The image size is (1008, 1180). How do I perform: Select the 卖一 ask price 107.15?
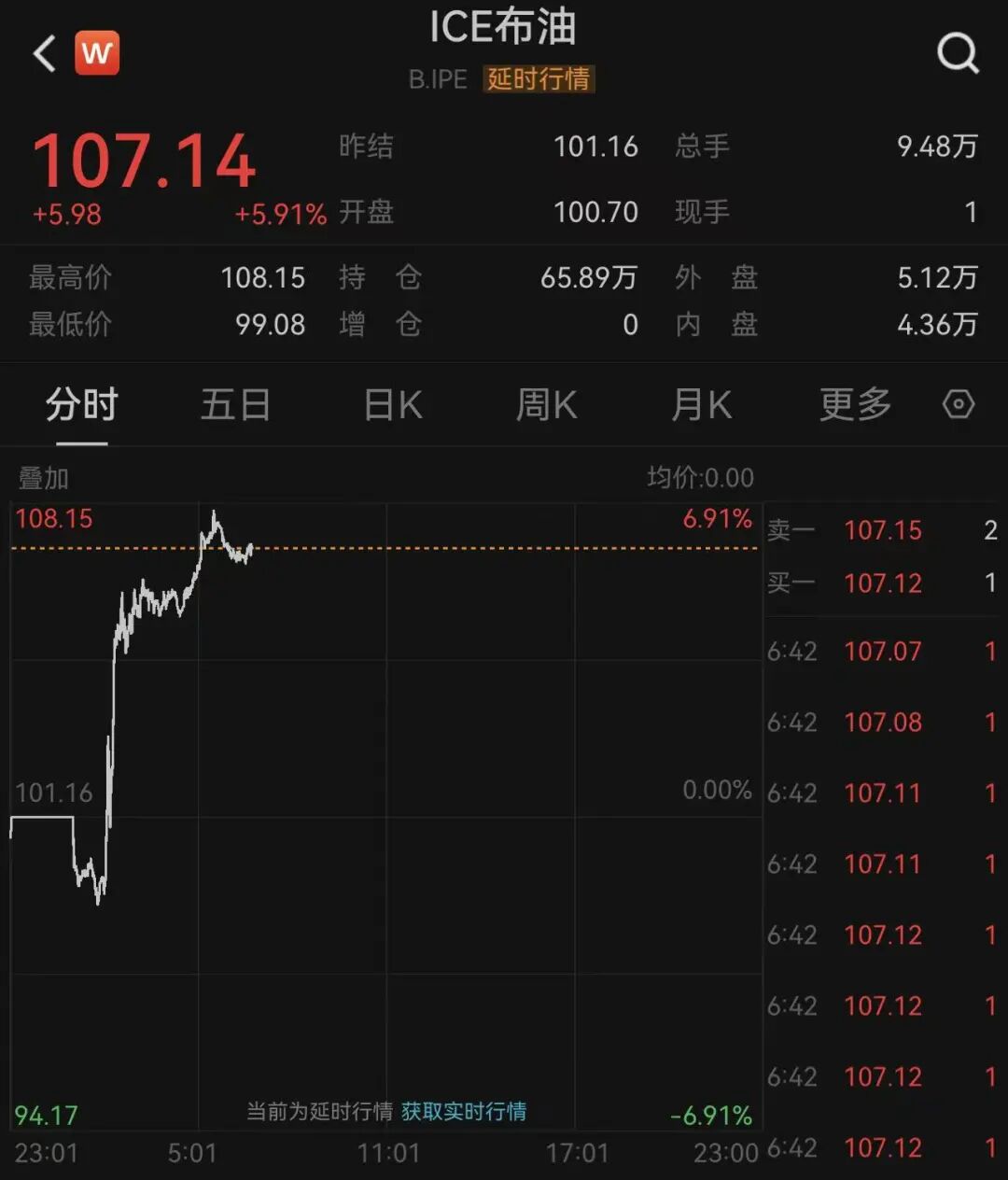(x=883, y=530)
